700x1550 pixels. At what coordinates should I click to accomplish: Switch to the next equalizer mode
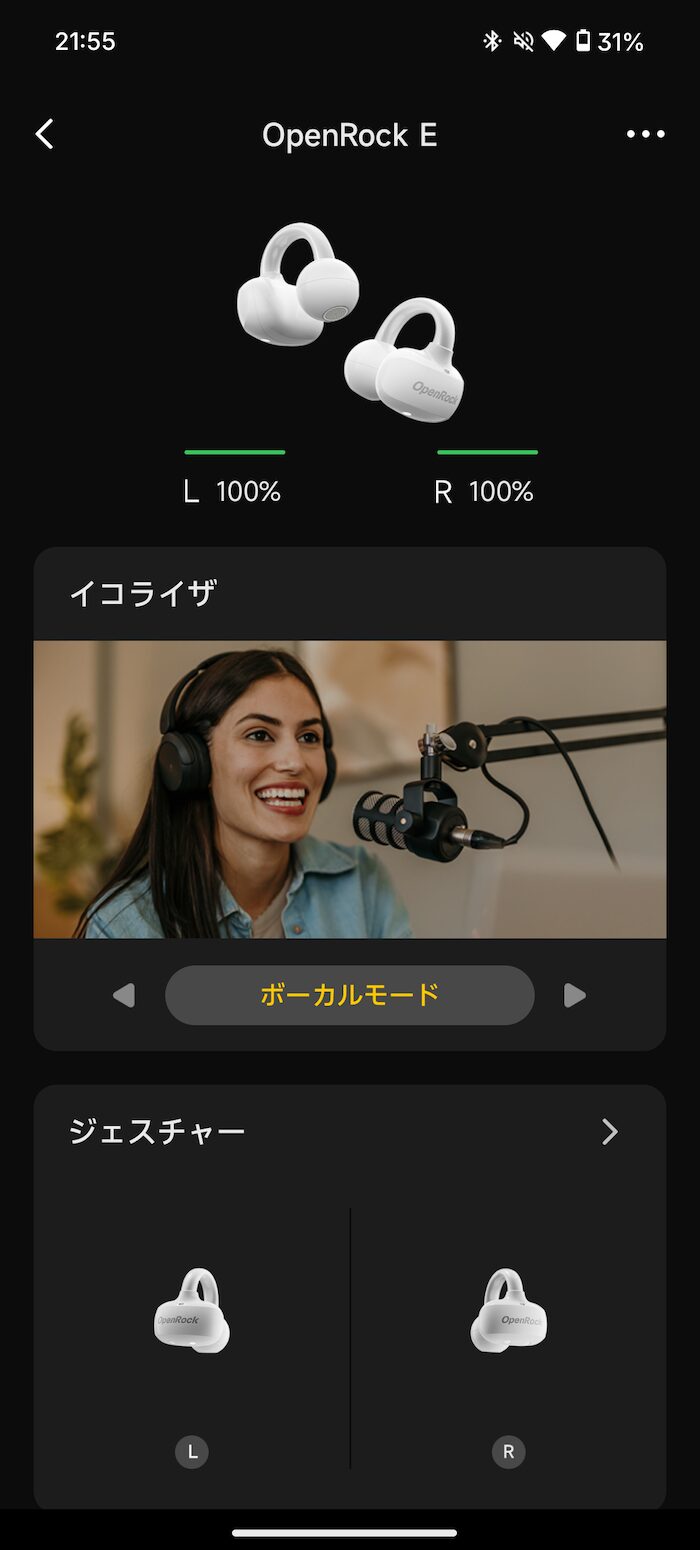(574, 995)
